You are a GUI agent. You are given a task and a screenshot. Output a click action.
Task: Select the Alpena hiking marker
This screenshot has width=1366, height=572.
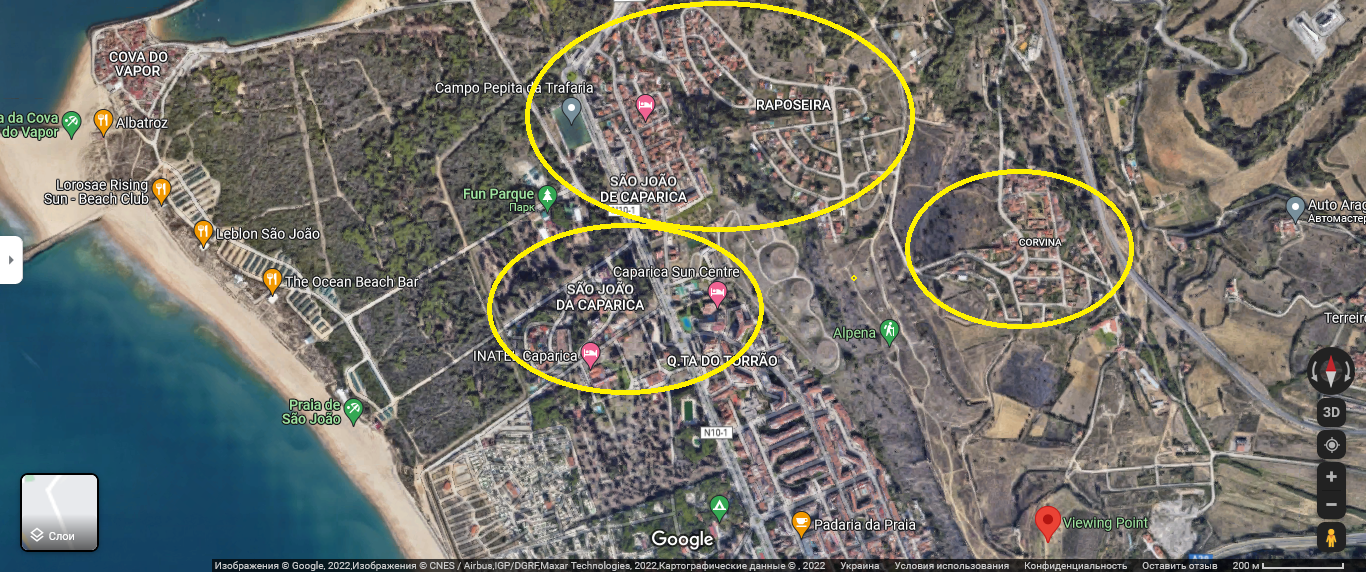pyautogui.click(x=889, y=332)
